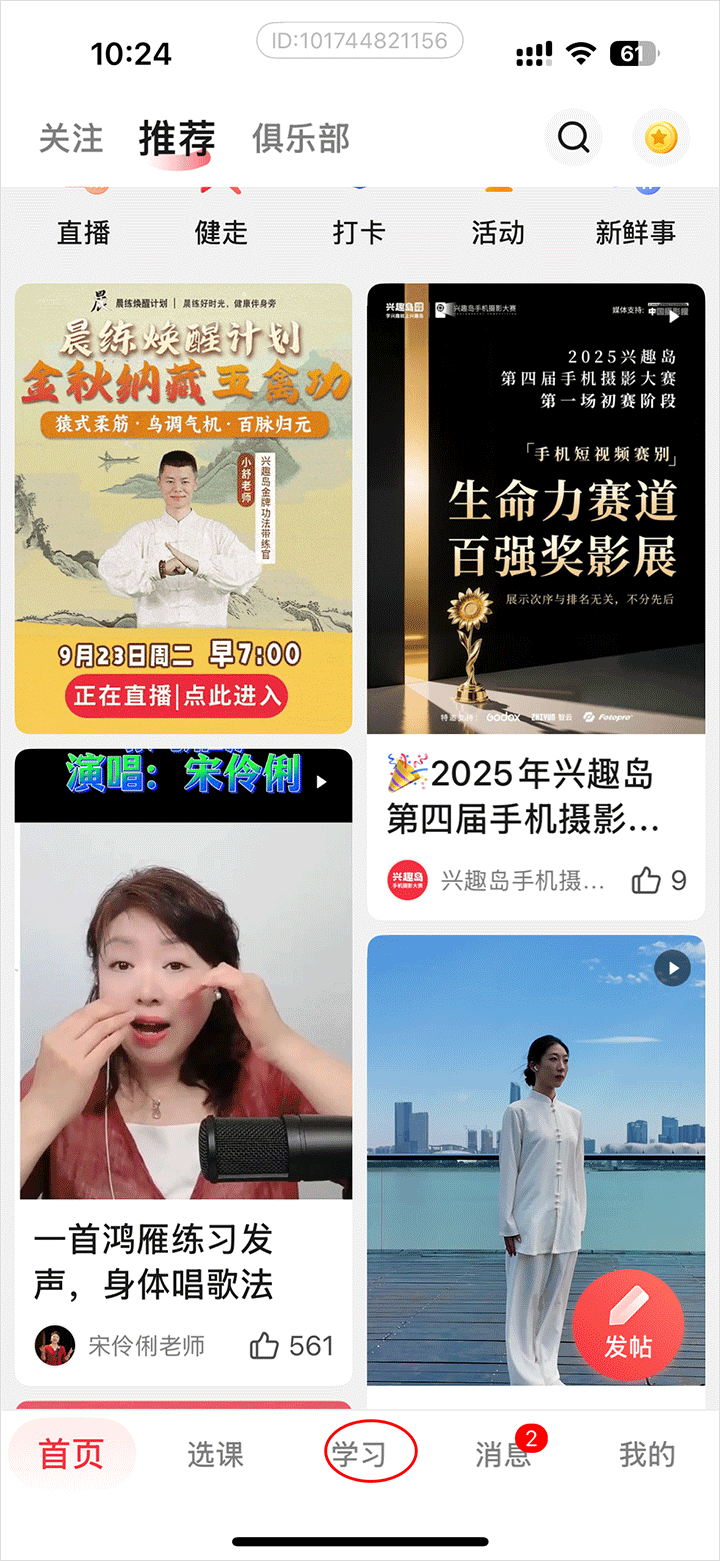The image size is (720, 1561).
Task: Switch to the 俱乐部 tab
Action: click(301, 138)
